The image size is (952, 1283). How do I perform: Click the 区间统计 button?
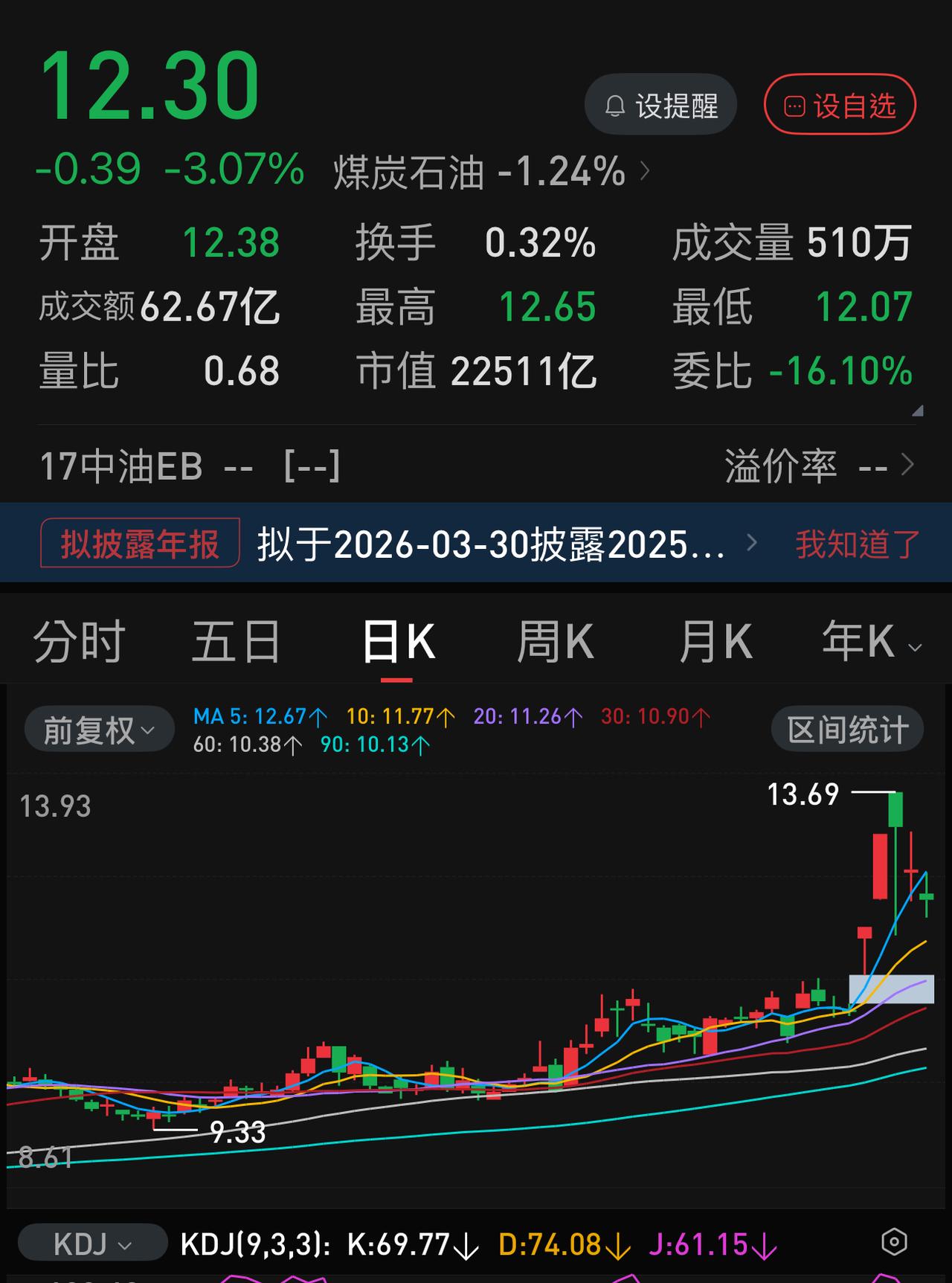[x=846, y=729]
